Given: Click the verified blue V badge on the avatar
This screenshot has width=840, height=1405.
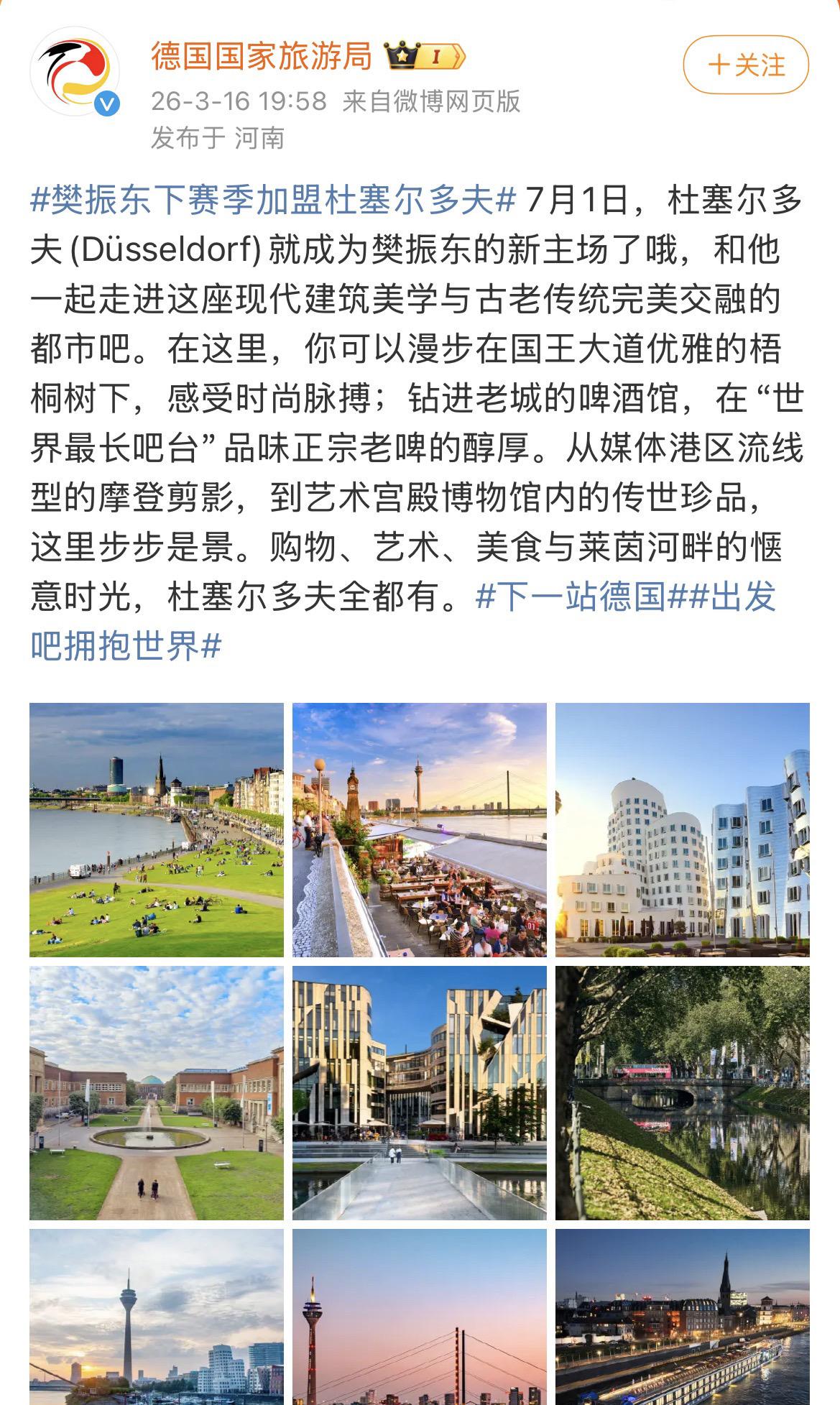Looking at the screenshot, I should click(x=105, y=103).
